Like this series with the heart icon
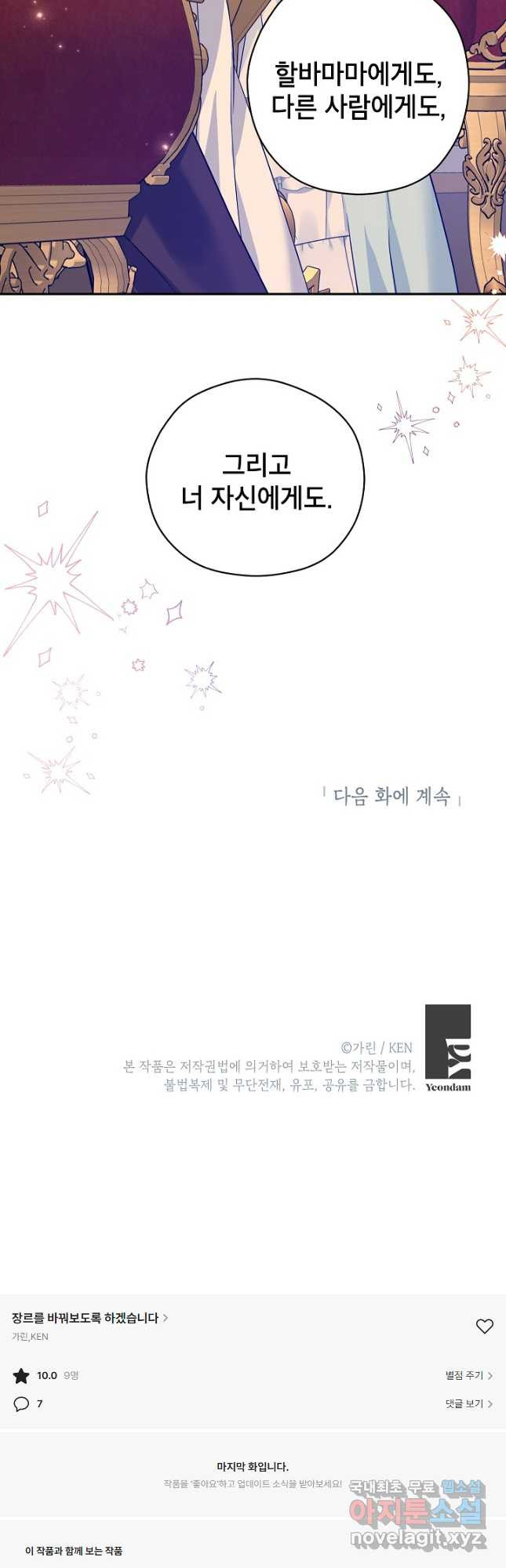This screenshot has height=1568, width=506. 485,1326
